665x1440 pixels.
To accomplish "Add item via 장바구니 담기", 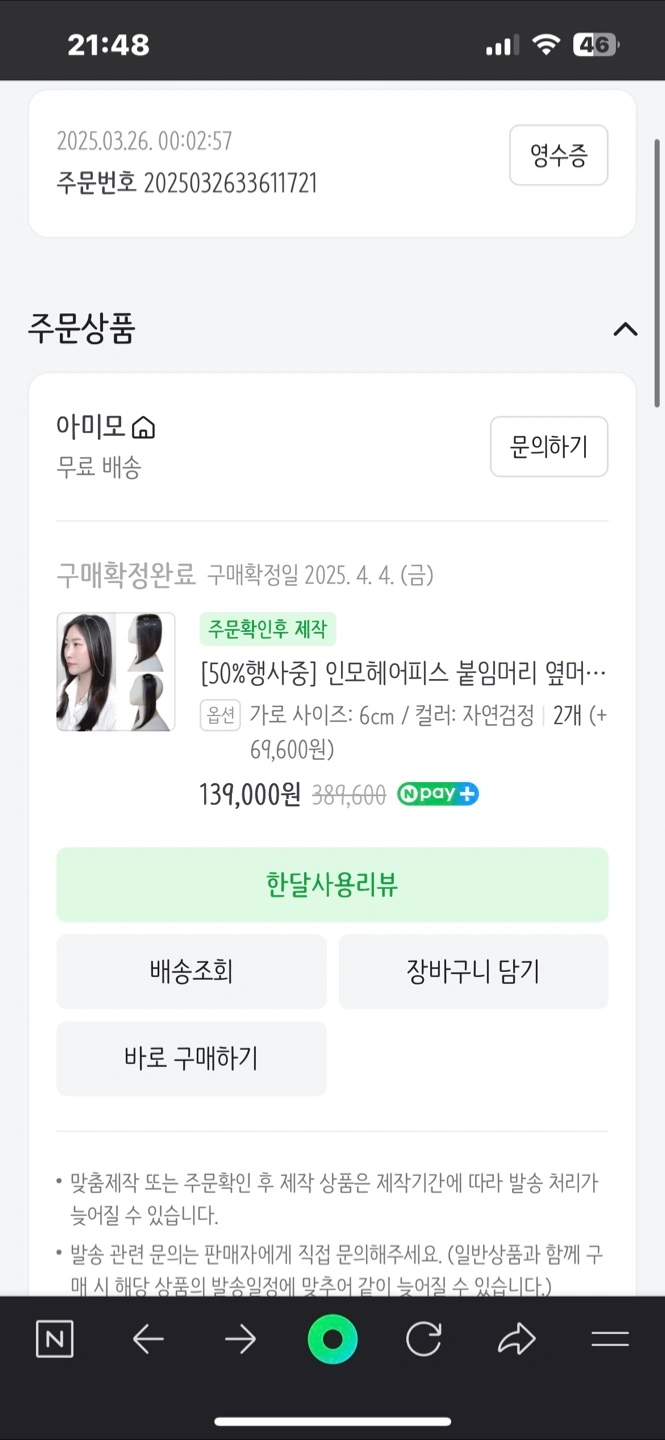I will pyautogui.click(x=473, y=971).
